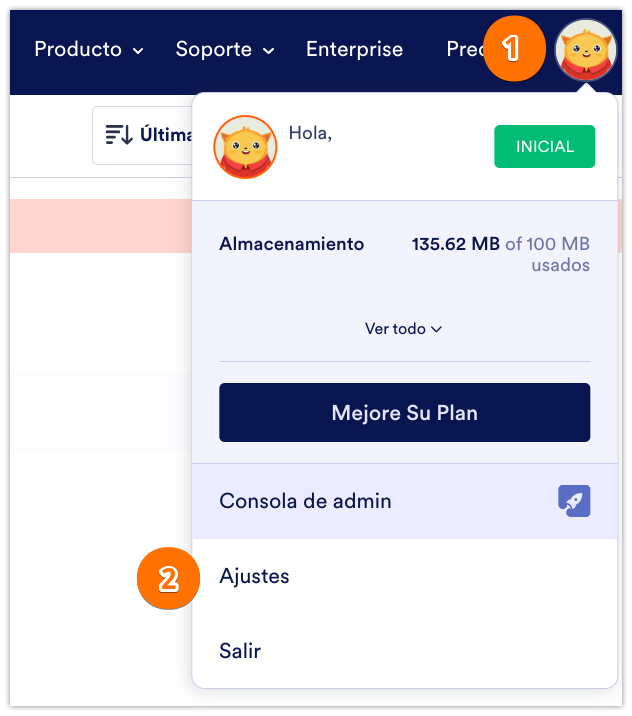632x716 pixels.
Task: Tap the Mejore Su Plan button
Action: tap(404, 412)
